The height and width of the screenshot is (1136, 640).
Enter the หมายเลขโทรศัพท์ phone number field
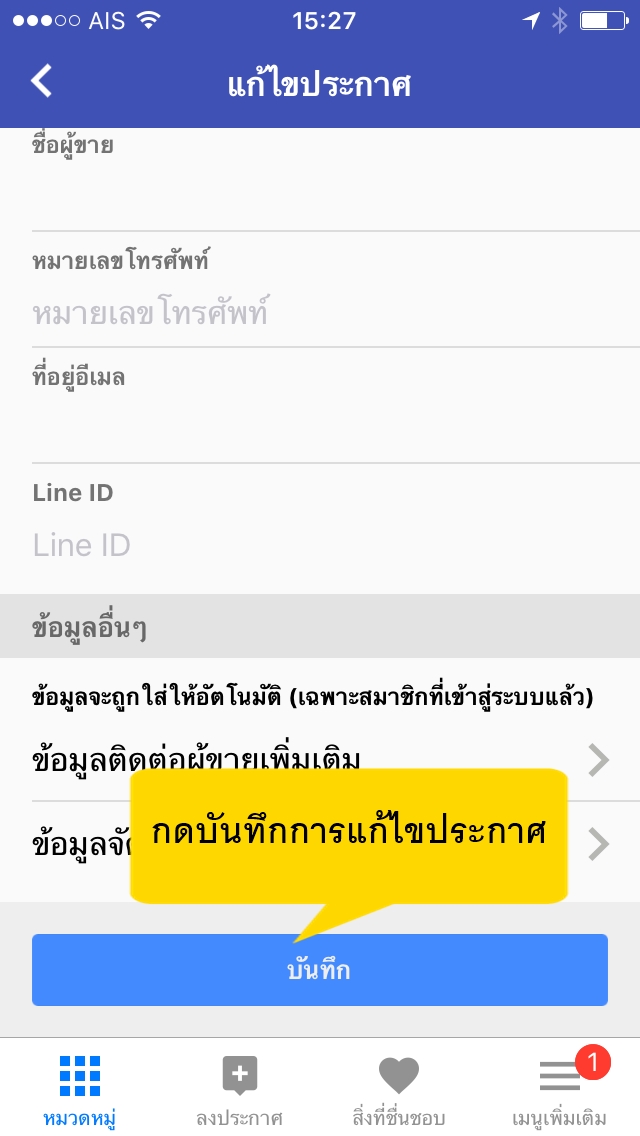coord(320,314)
